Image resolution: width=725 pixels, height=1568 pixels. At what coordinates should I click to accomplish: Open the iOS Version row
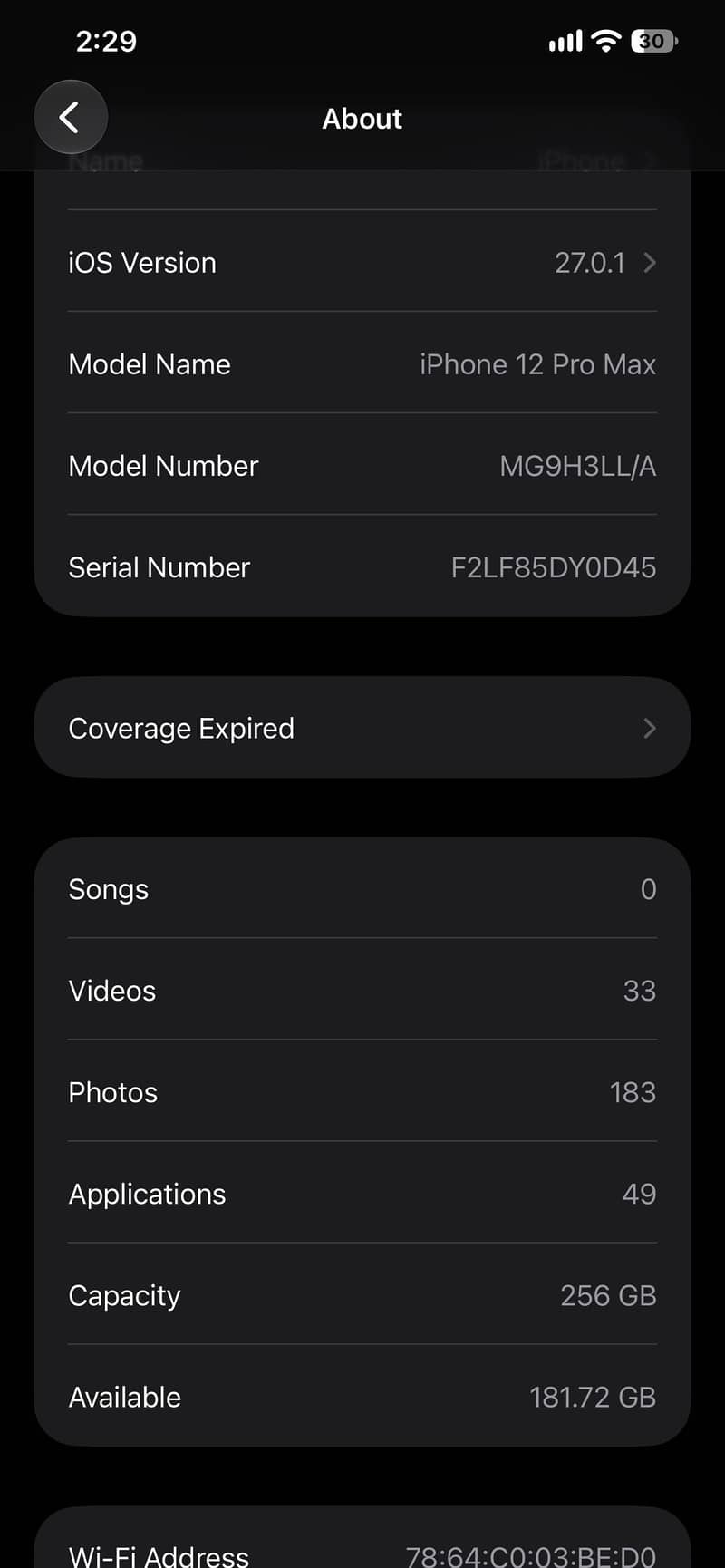coord(362,262)
